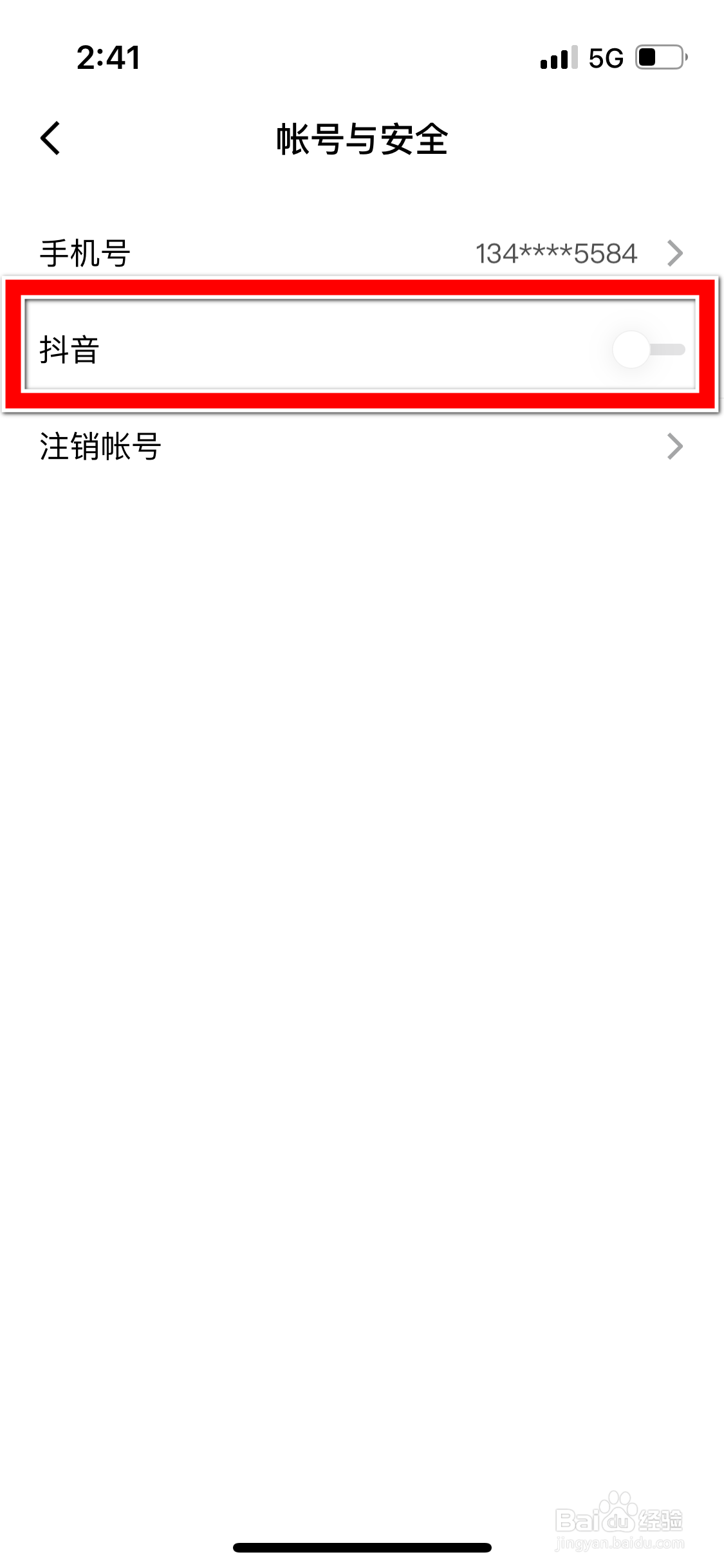The image size is (724, 1568).
Task: Tap the clock showing 2:41
Action: [x=109, y=58]
